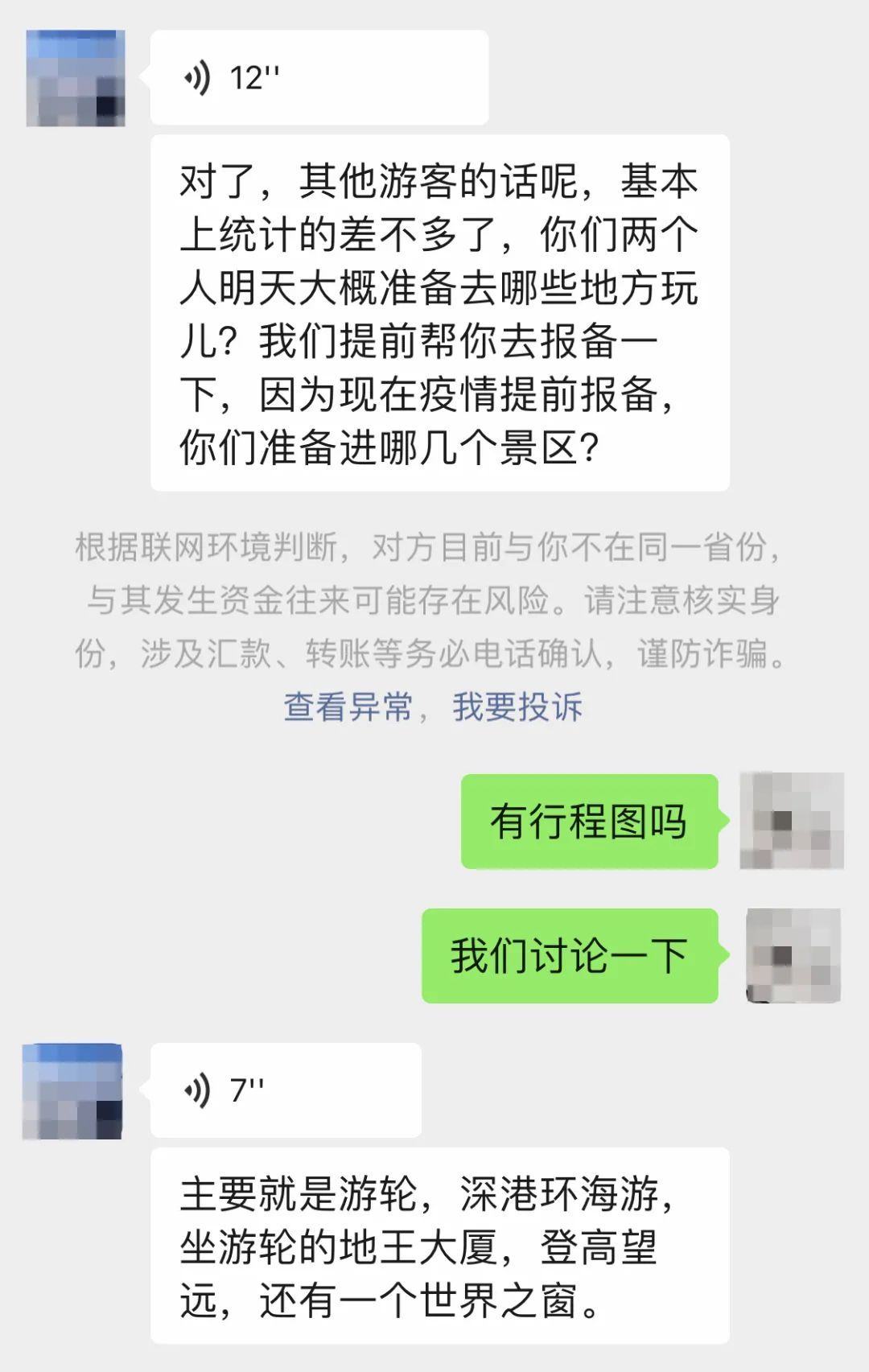The height and width of the screenshot is (1372, 869).
Task: Tap the anti-fraud warning notice text
Action: pyautogui.click(x=433, y=598)
